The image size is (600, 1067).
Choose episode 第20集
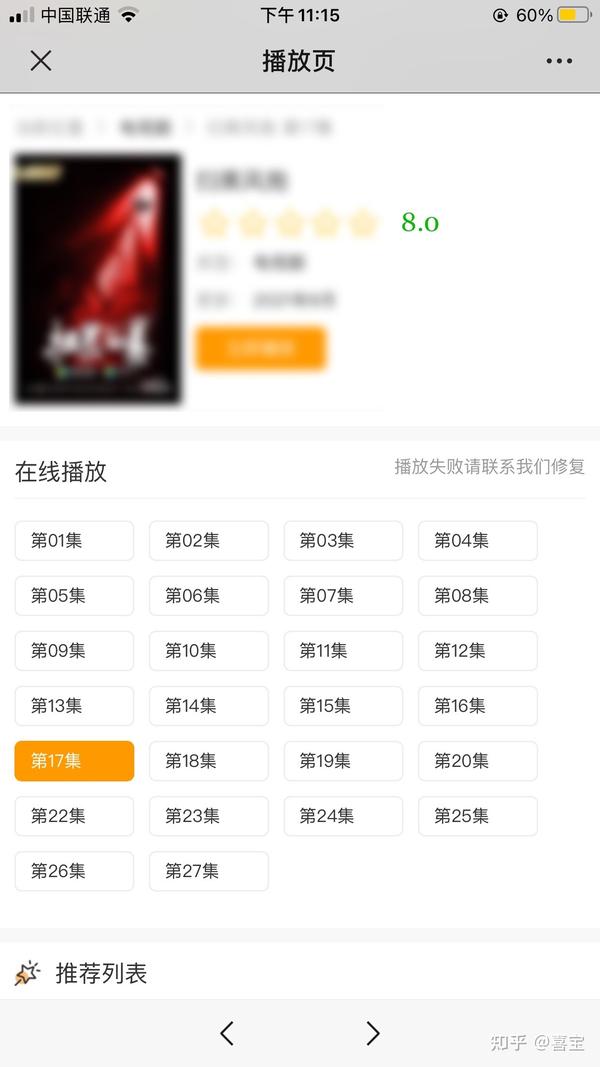click(x=478, y=761)
